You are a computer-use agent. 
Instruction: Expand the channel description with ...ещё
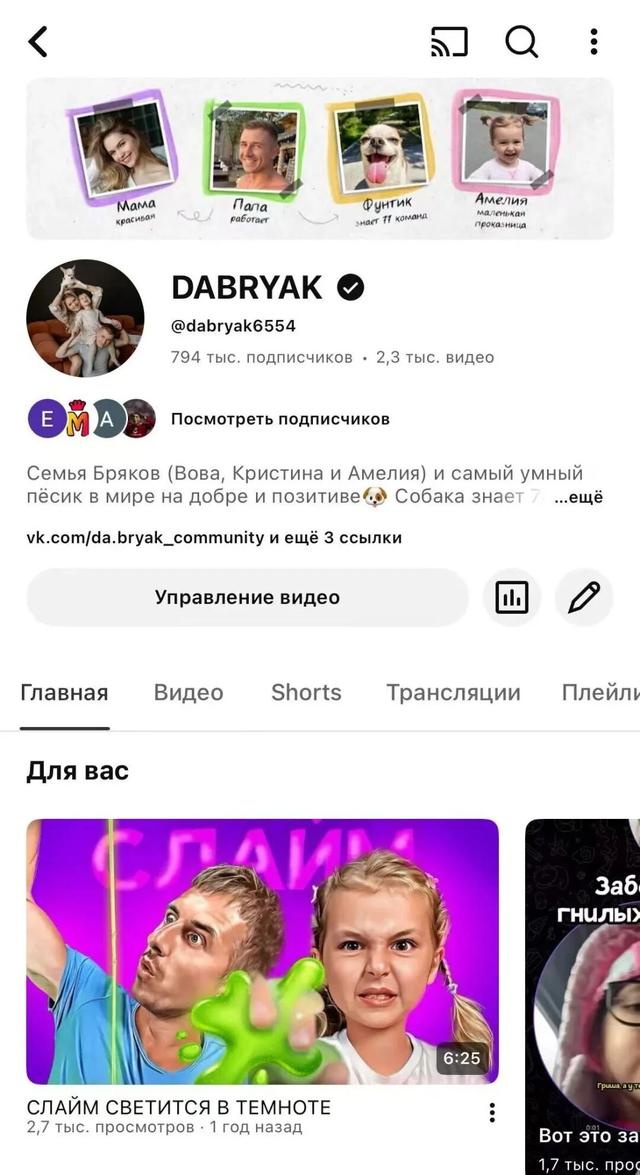click(x=578, y=497)
